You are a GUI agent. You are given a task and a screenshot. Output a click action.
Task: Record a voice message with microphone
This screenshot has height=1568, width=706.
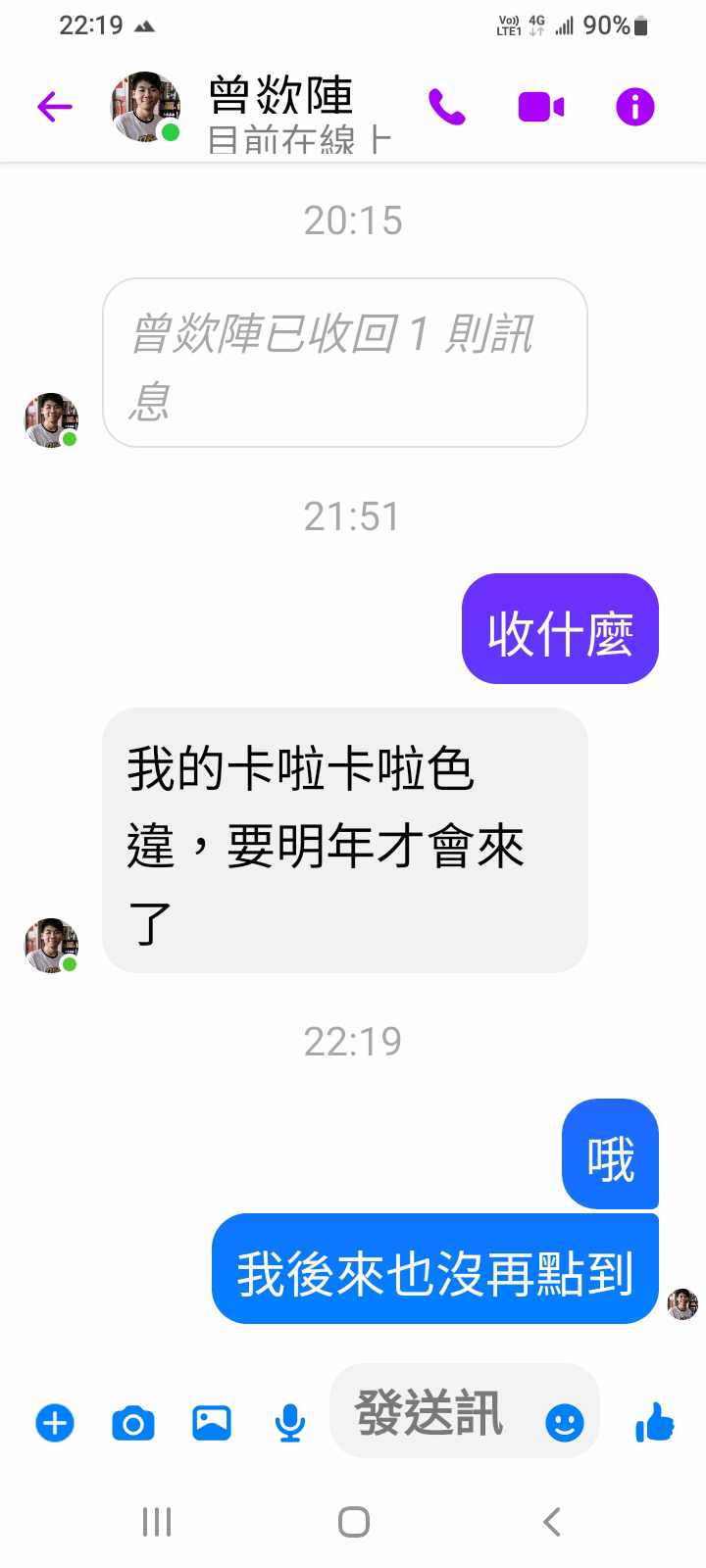click(x=289, y=1422)
